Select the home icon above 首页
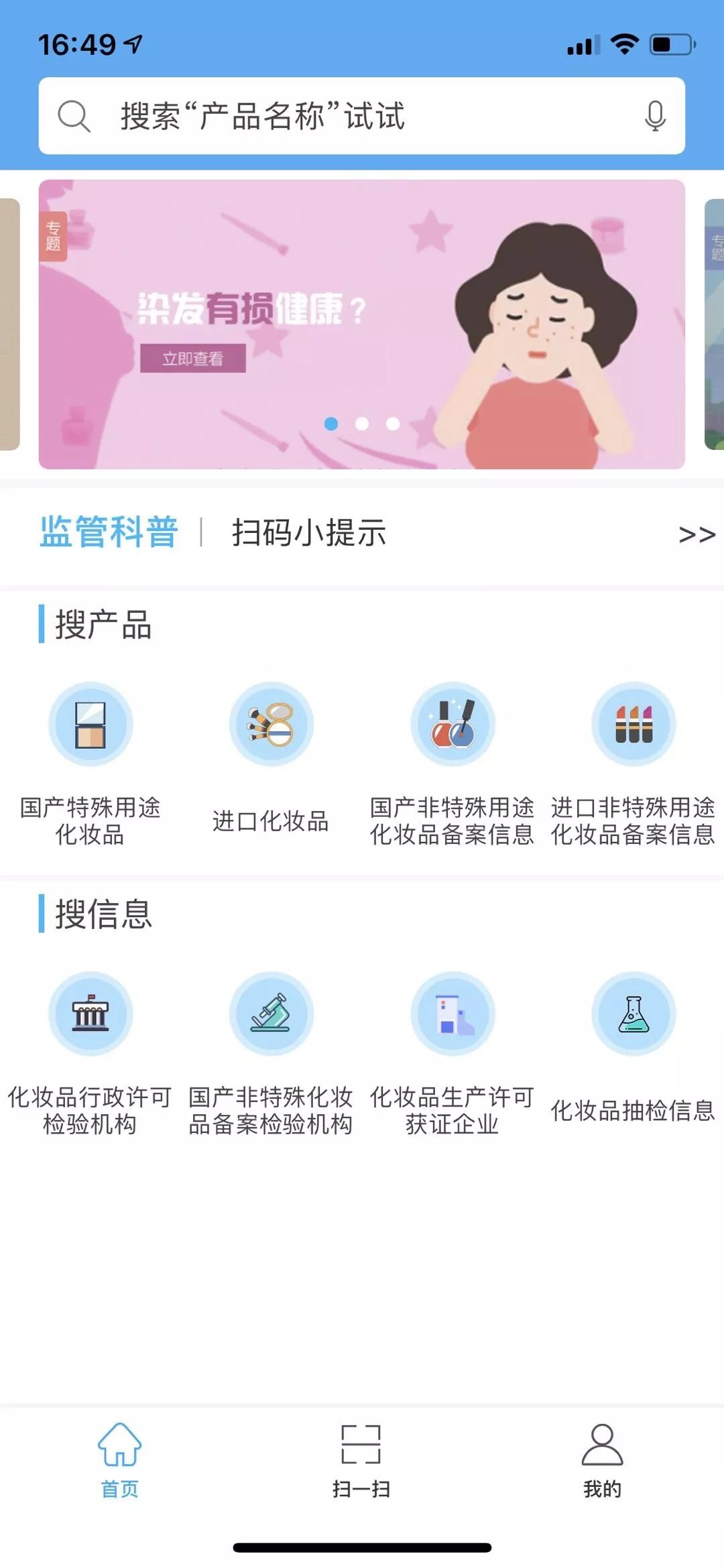This screenshot has height=1568, width=724. click(x=119, y=1440)
